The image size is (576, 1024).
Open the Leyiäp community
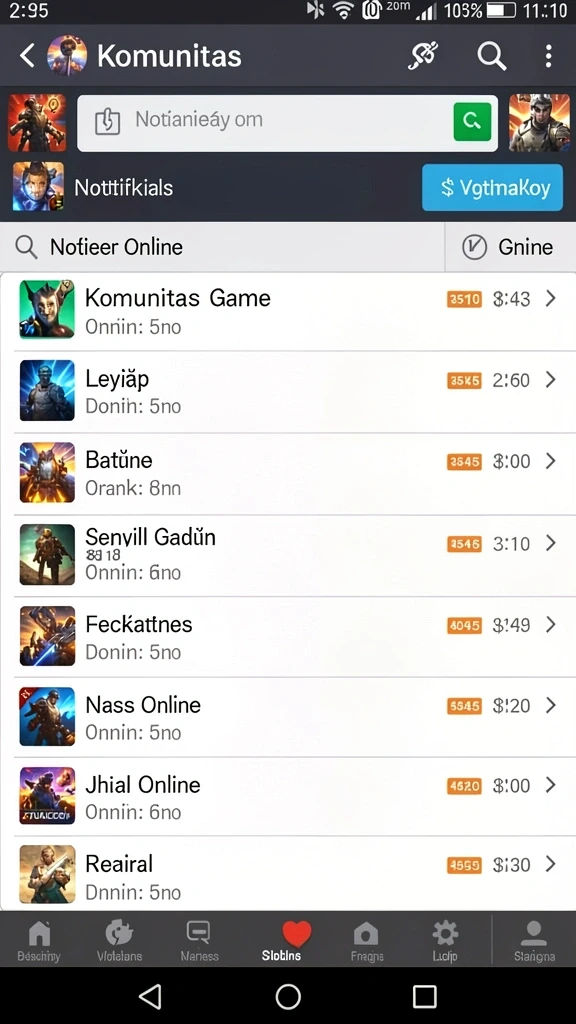[x=288, y=392]
